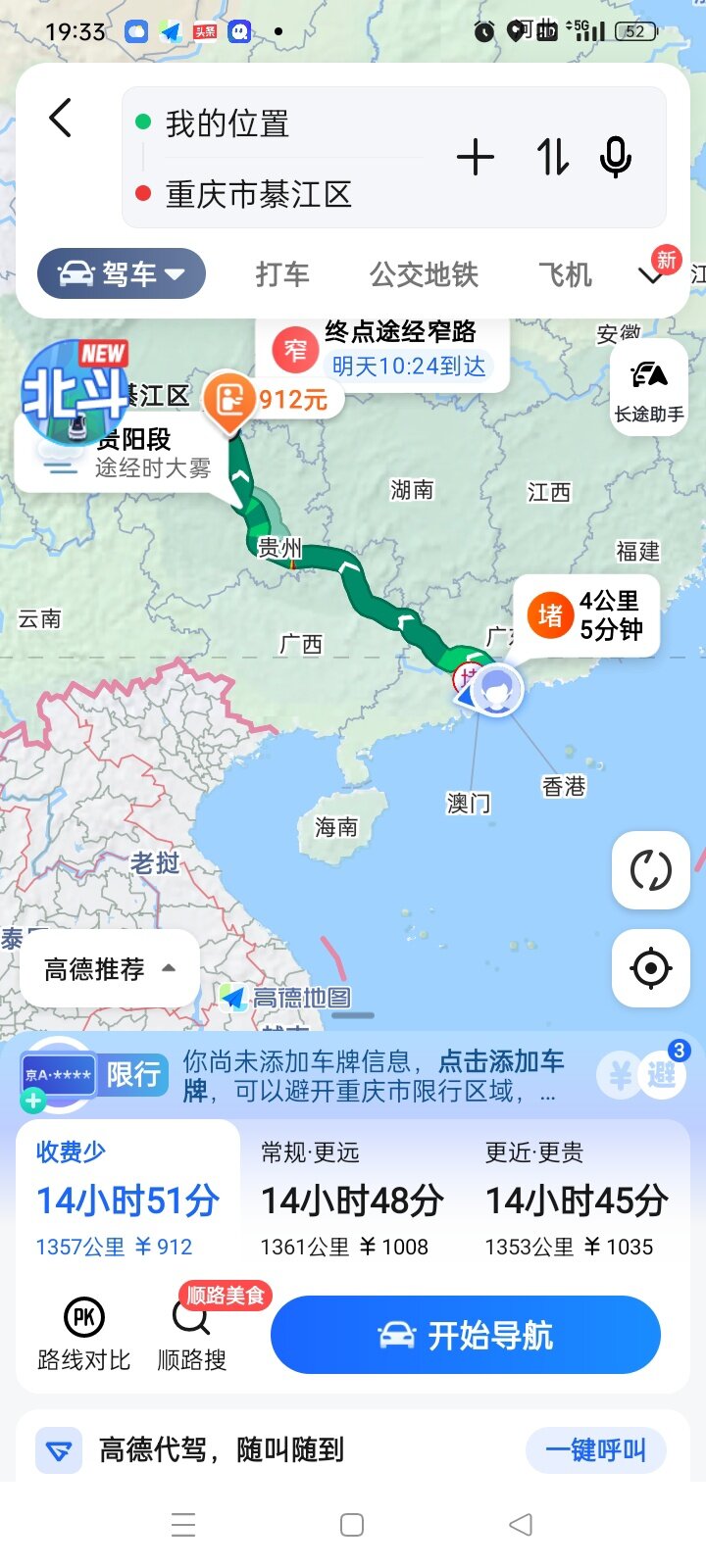Select the 飞机 travel tab

[x=565, y=274]
